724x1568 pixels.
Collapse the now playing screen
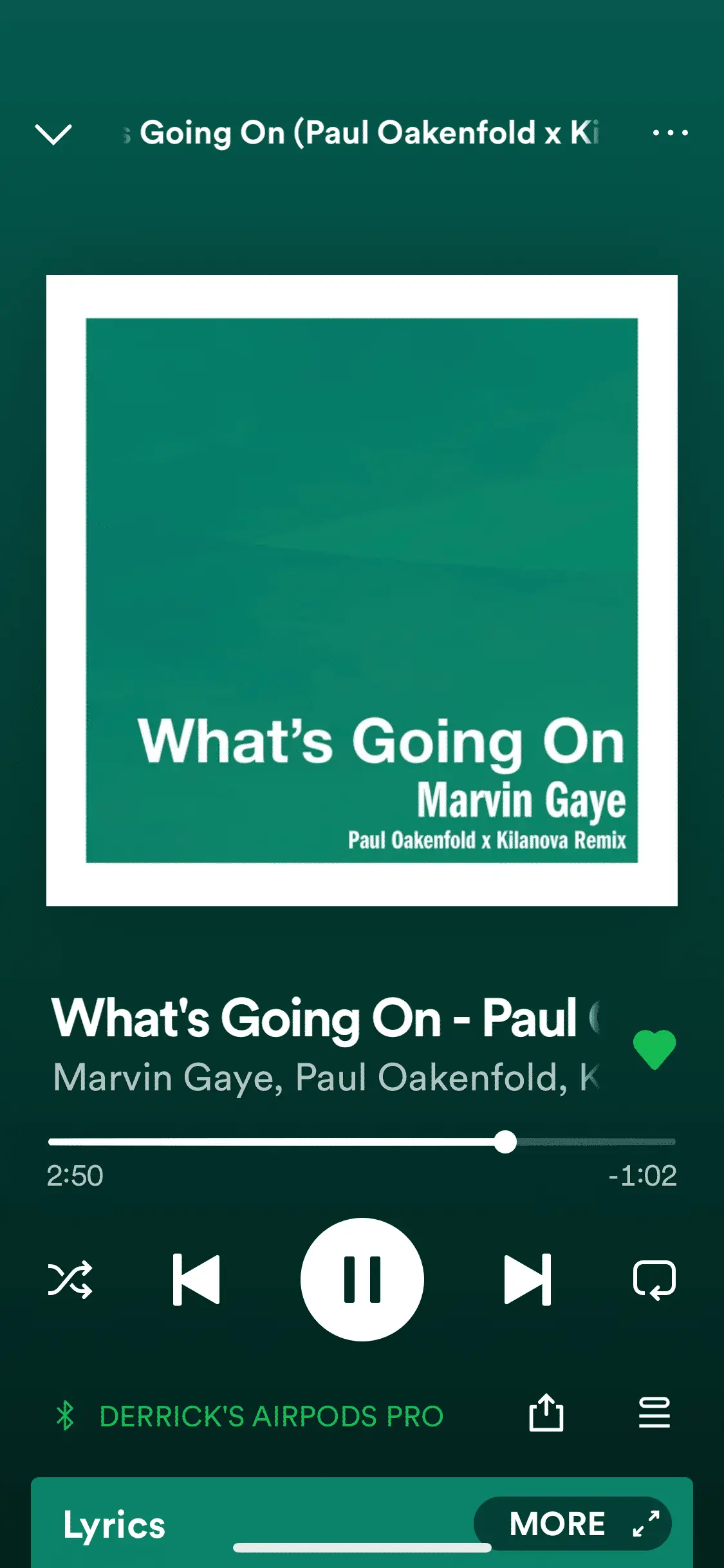(x=53, y=134)
